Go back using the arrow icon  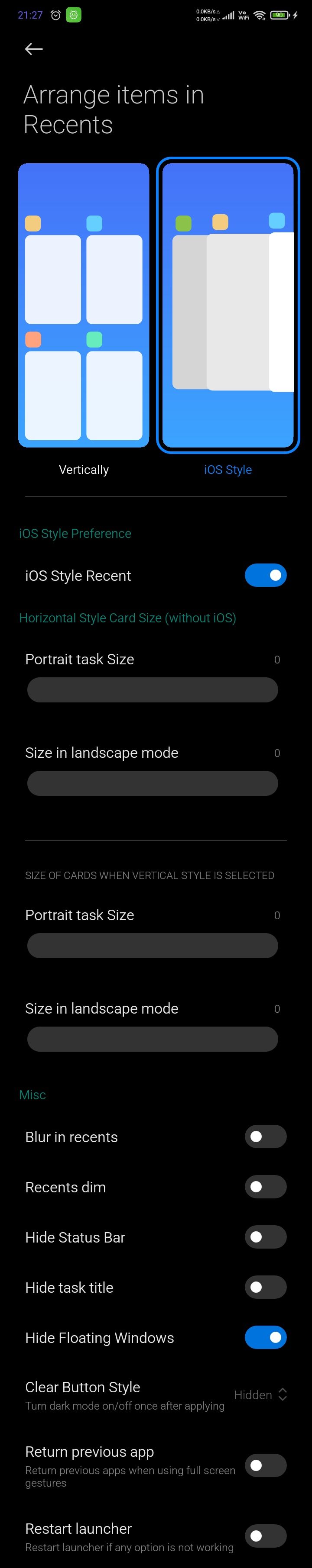click(x=33, y=49)
